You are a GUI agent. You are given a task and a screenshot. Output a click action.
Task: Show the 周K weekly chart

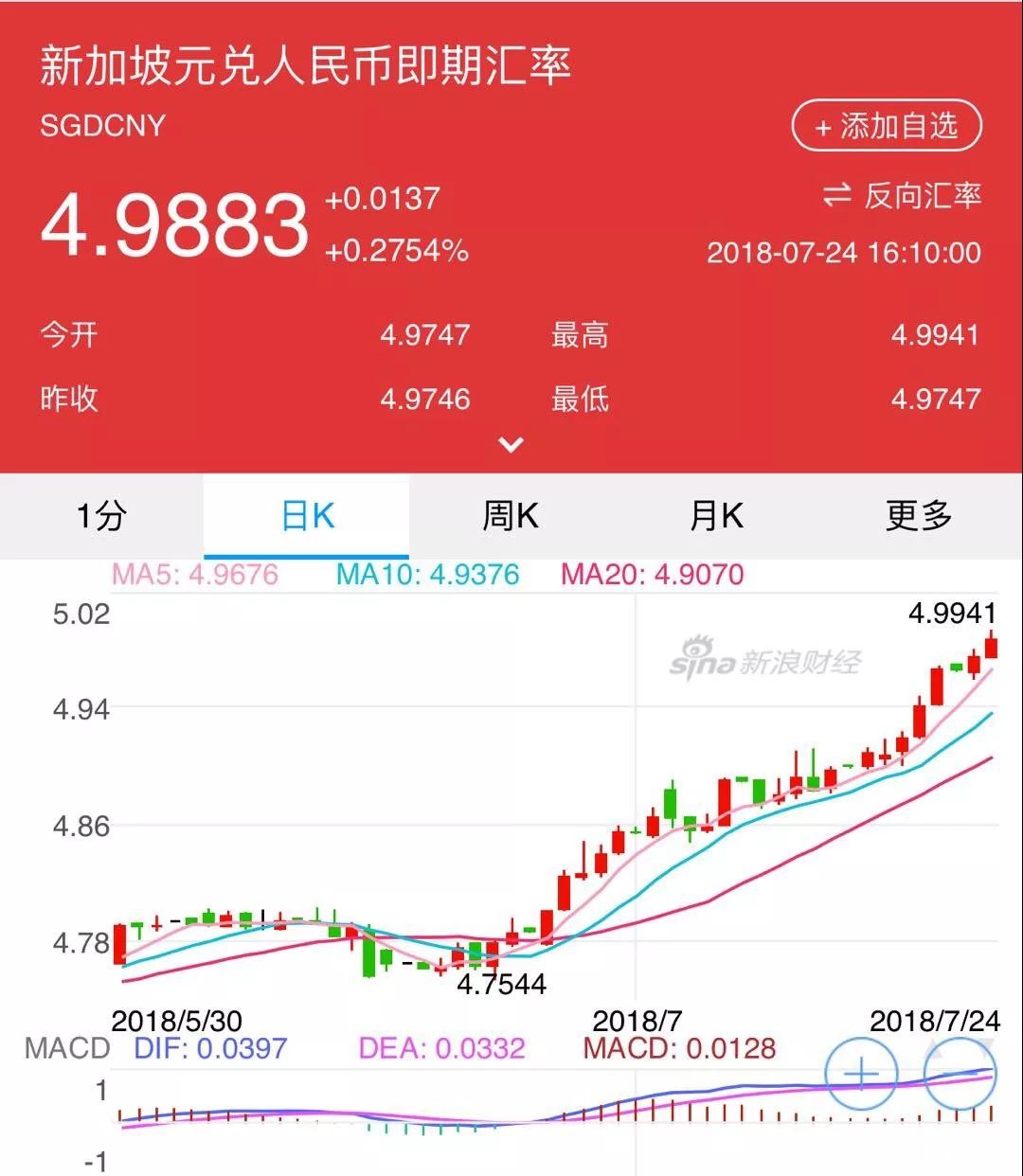tap(511, 516)
